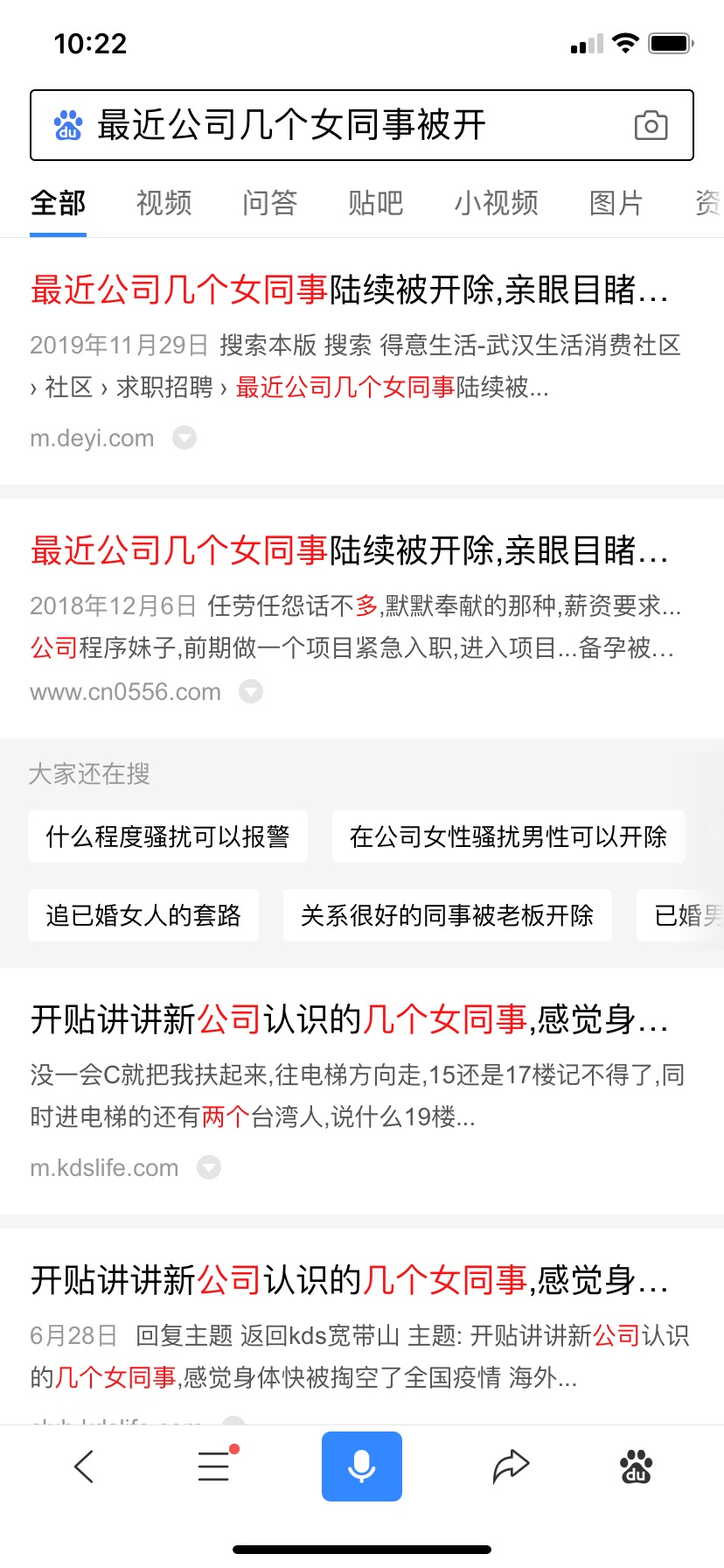
Task: Start voice search with the microphone button
Action: [362, 1466]
